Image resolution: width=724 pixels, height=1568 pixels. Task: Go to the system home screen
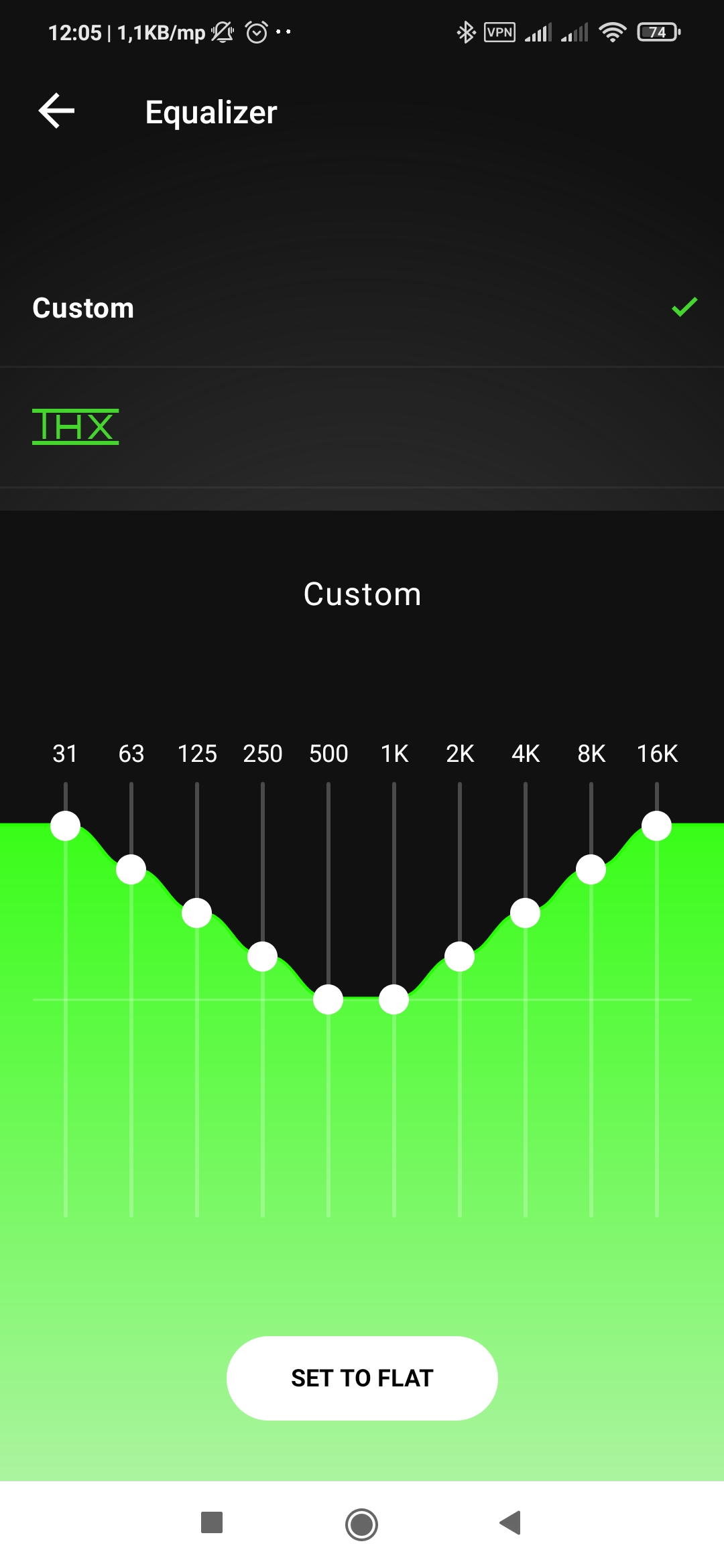pyautogui.click(x=362, y=1524)
